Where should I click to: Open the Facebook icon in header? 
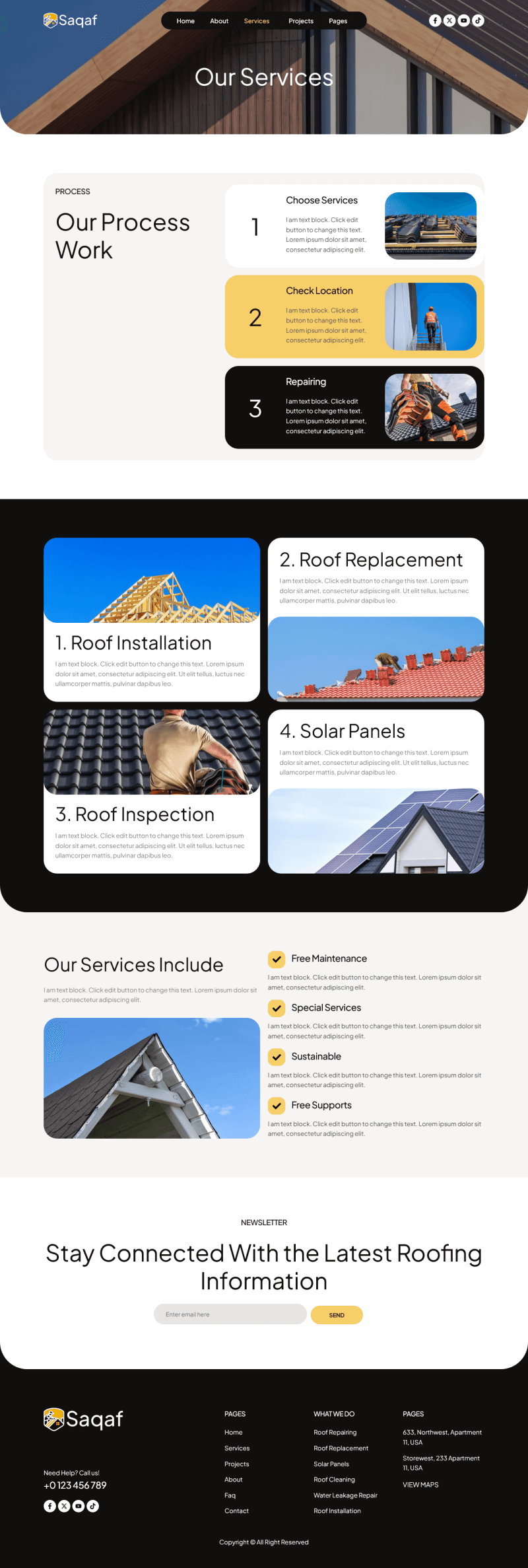point(435,20)
